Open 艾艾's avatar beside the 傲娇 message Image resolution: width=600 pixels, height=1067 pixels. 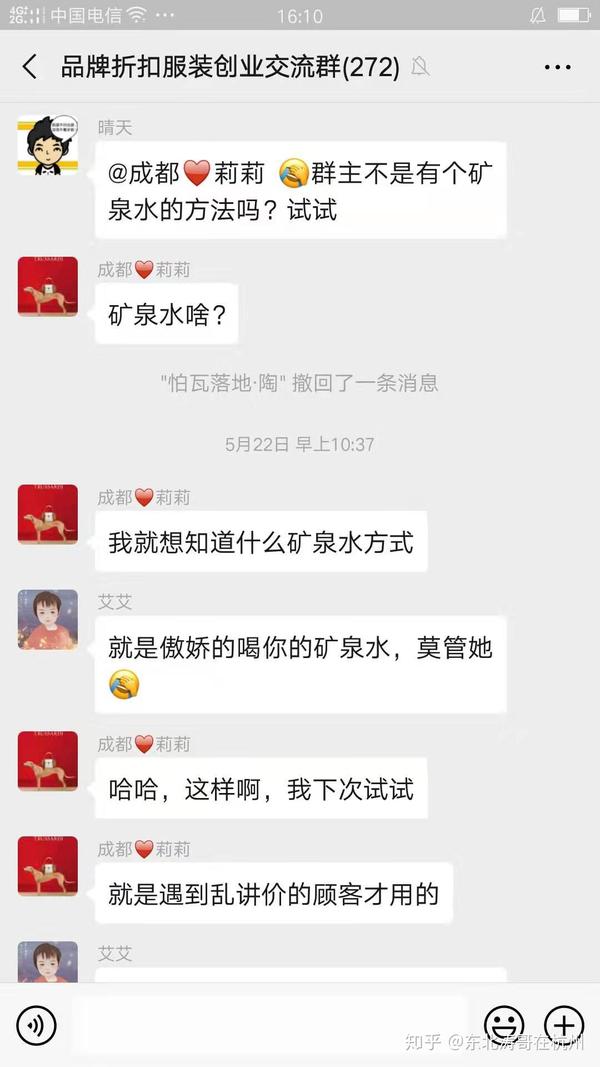(x=48, y=619)
